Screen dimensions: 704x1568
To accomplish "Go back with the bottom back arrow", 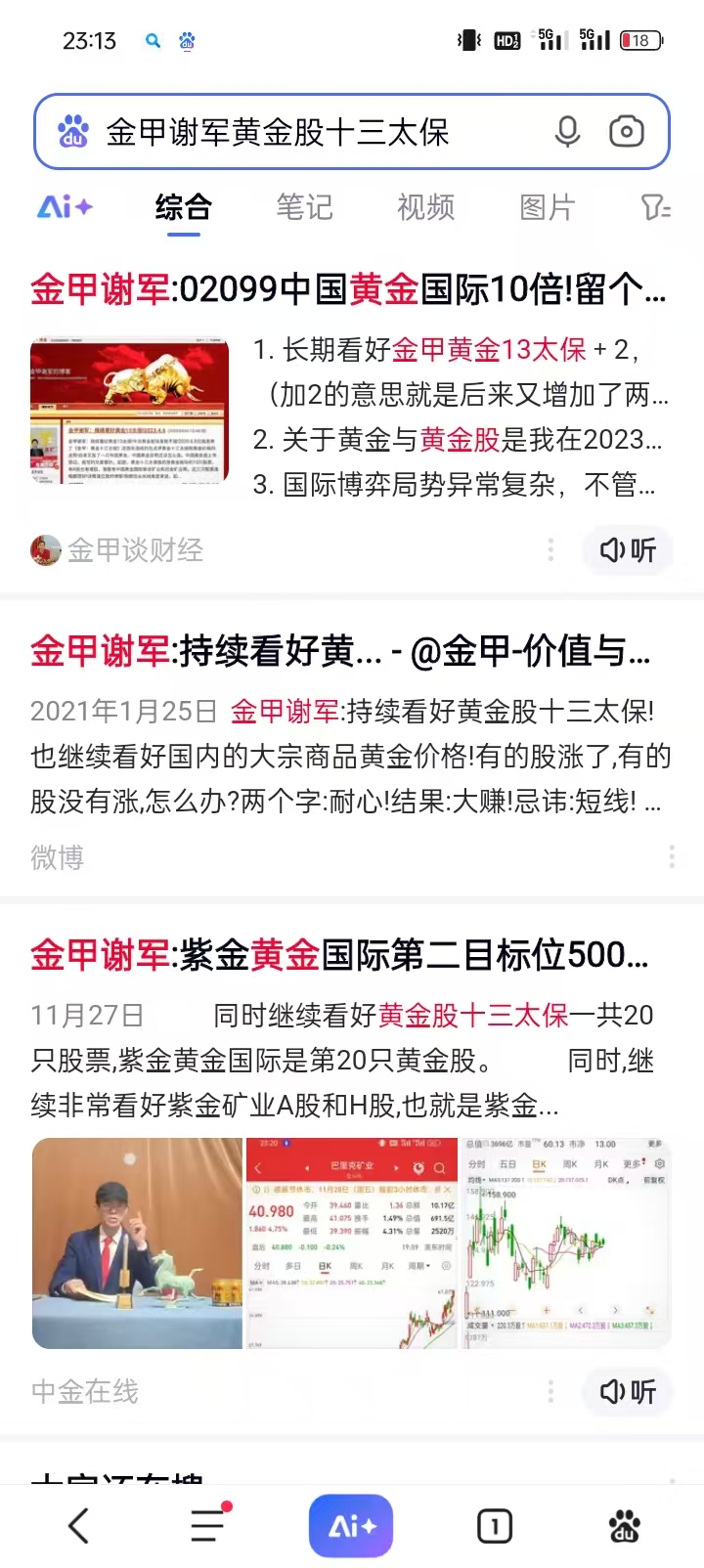I will (x=78, y=1525).
